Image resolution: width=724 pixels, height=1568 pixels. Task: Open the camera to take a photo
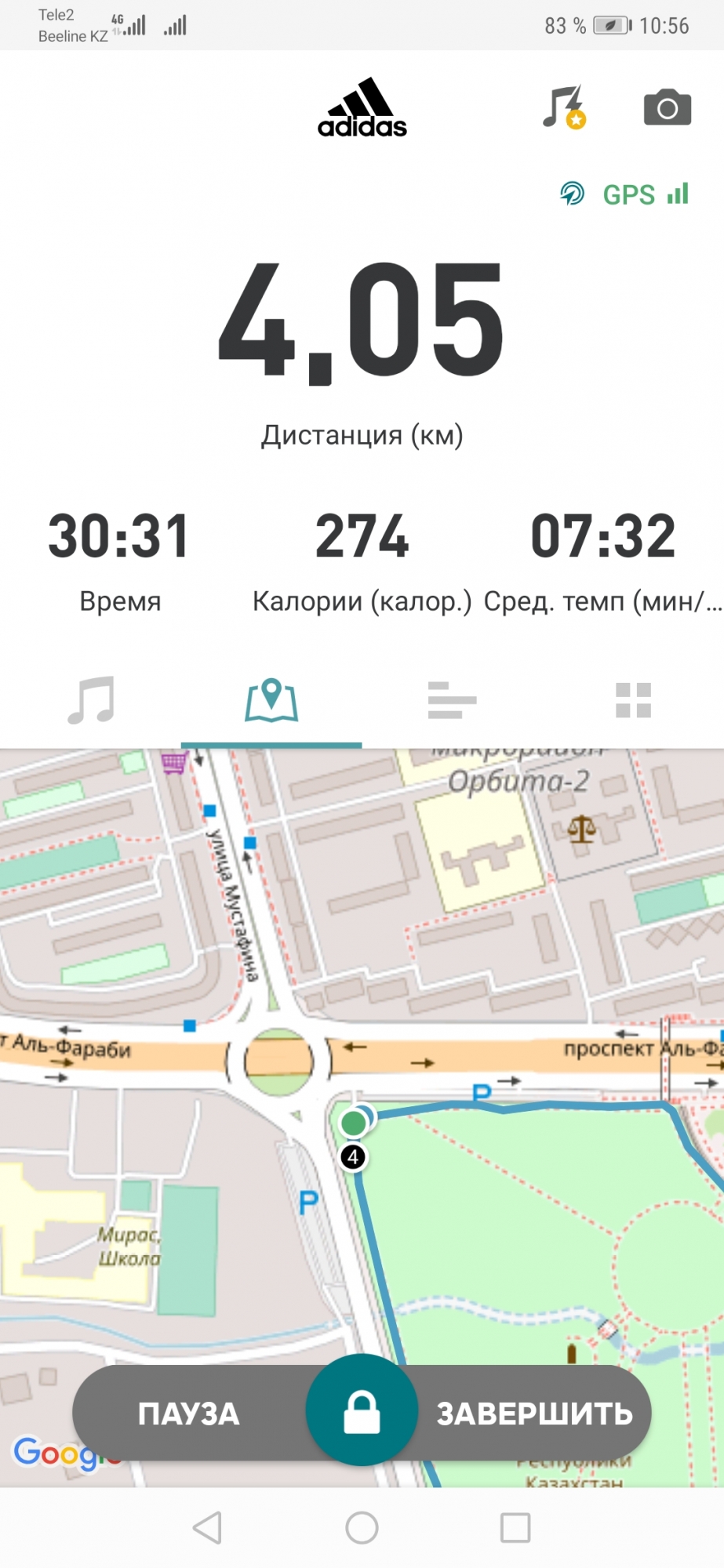pyautogui.click(x=667, y=107)
